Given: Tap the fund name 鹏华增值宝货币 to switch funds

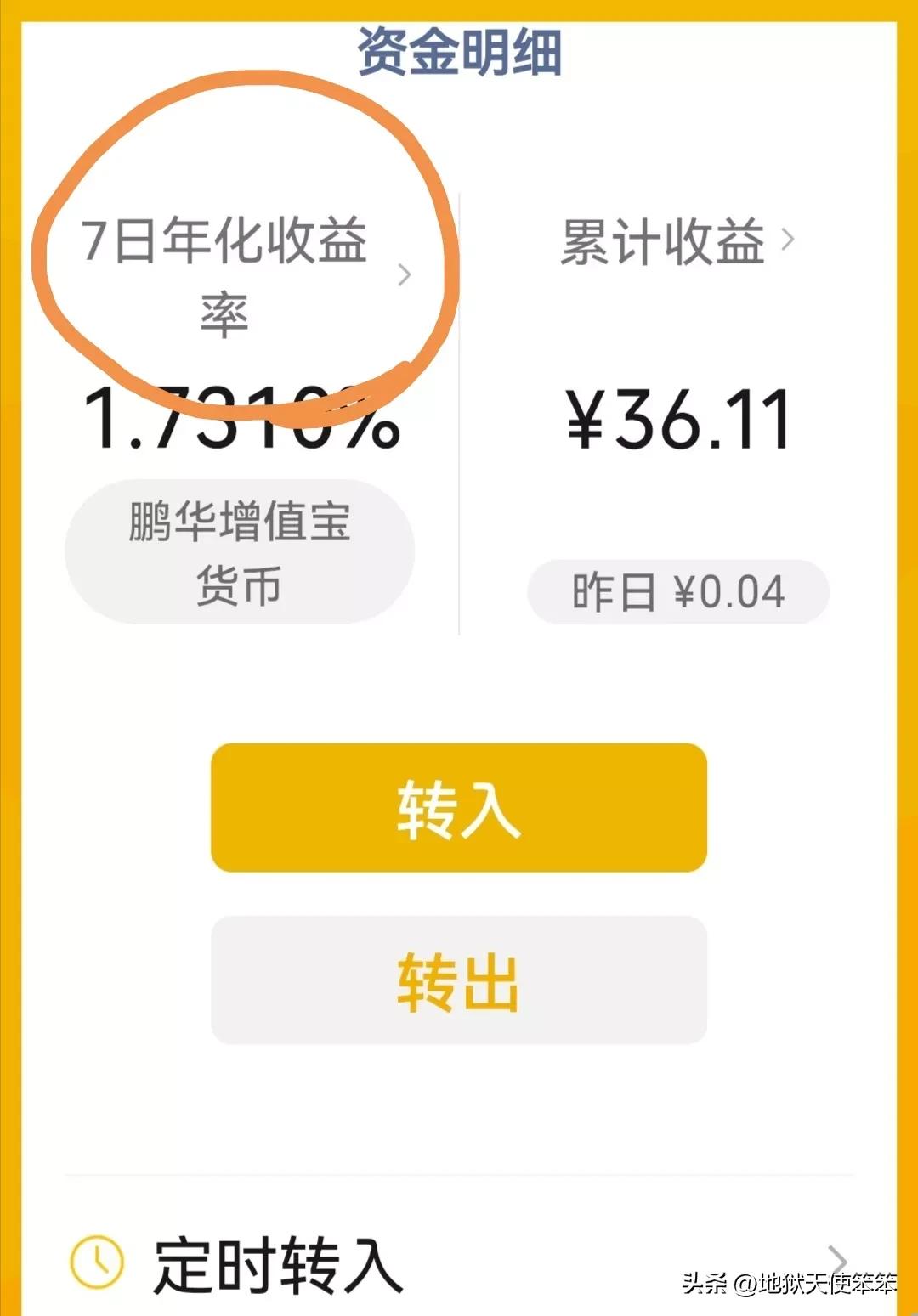Looking at the screenshot, I should 241,551.
